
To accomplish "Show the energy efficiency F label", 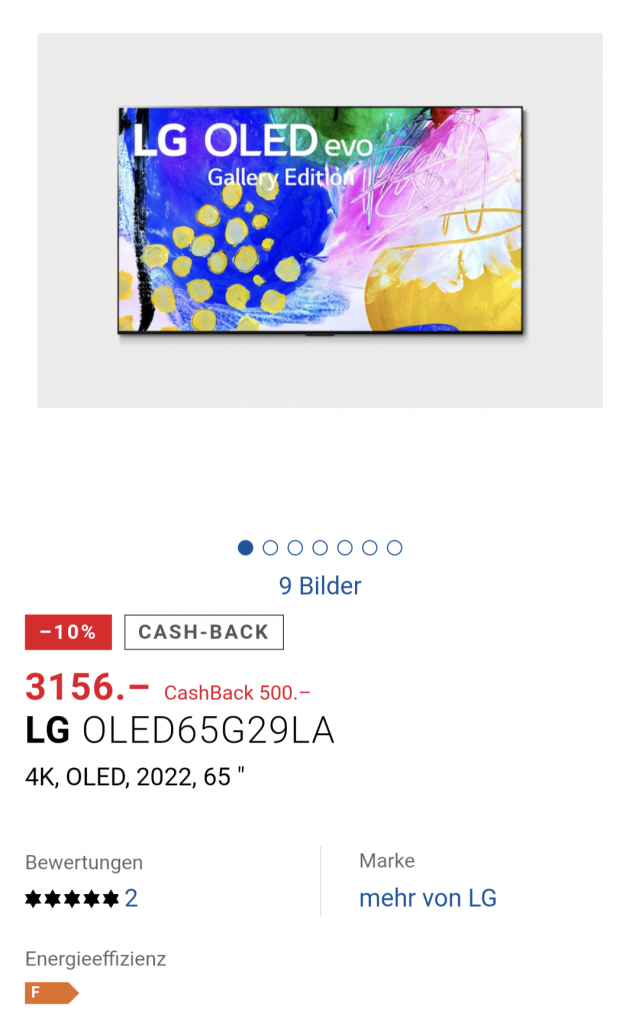I will coord(51,993).
